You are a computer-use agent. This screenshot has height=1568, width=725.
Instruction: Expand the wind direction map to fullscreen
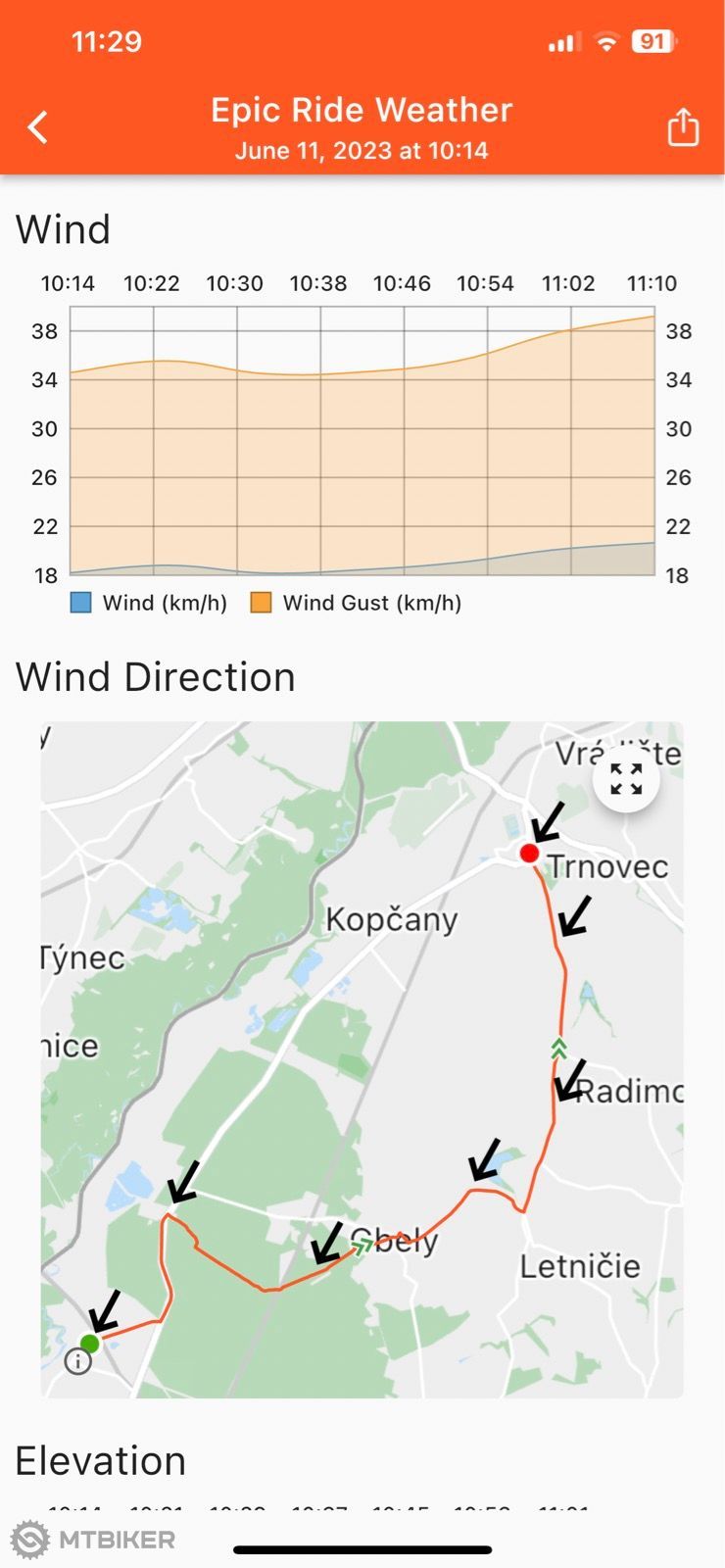point(626,779)
